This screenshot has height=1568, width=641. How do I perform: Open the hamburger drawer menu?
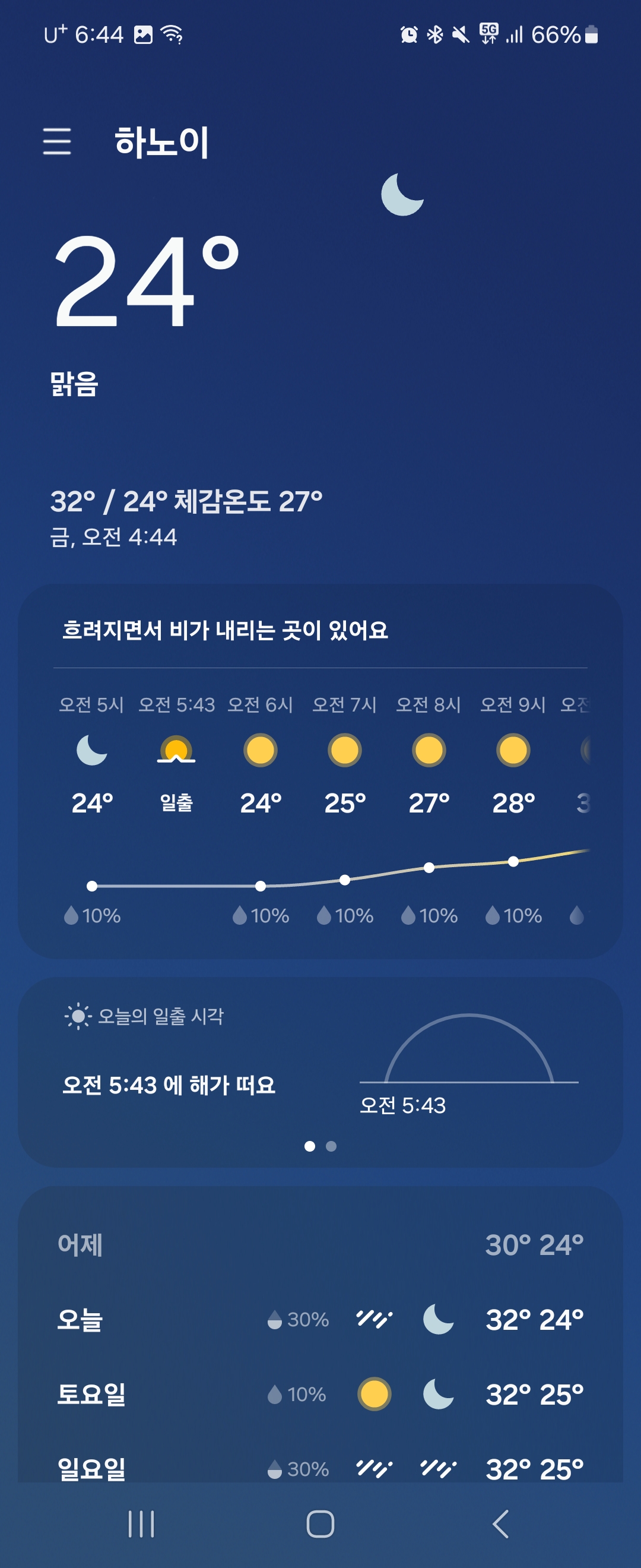(57, 142)
